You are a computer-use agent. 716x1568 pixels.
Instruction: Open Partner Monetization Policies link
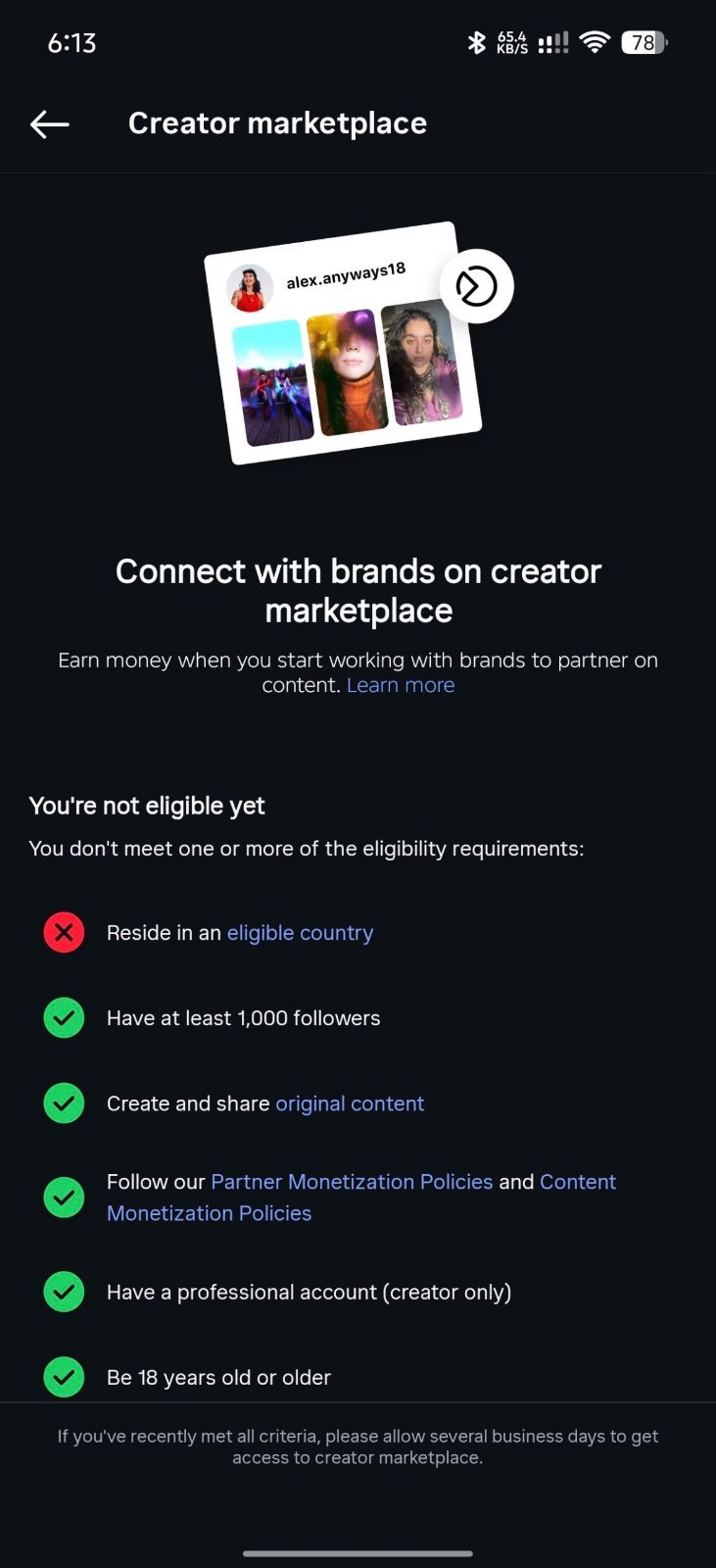pos(352,1182)
